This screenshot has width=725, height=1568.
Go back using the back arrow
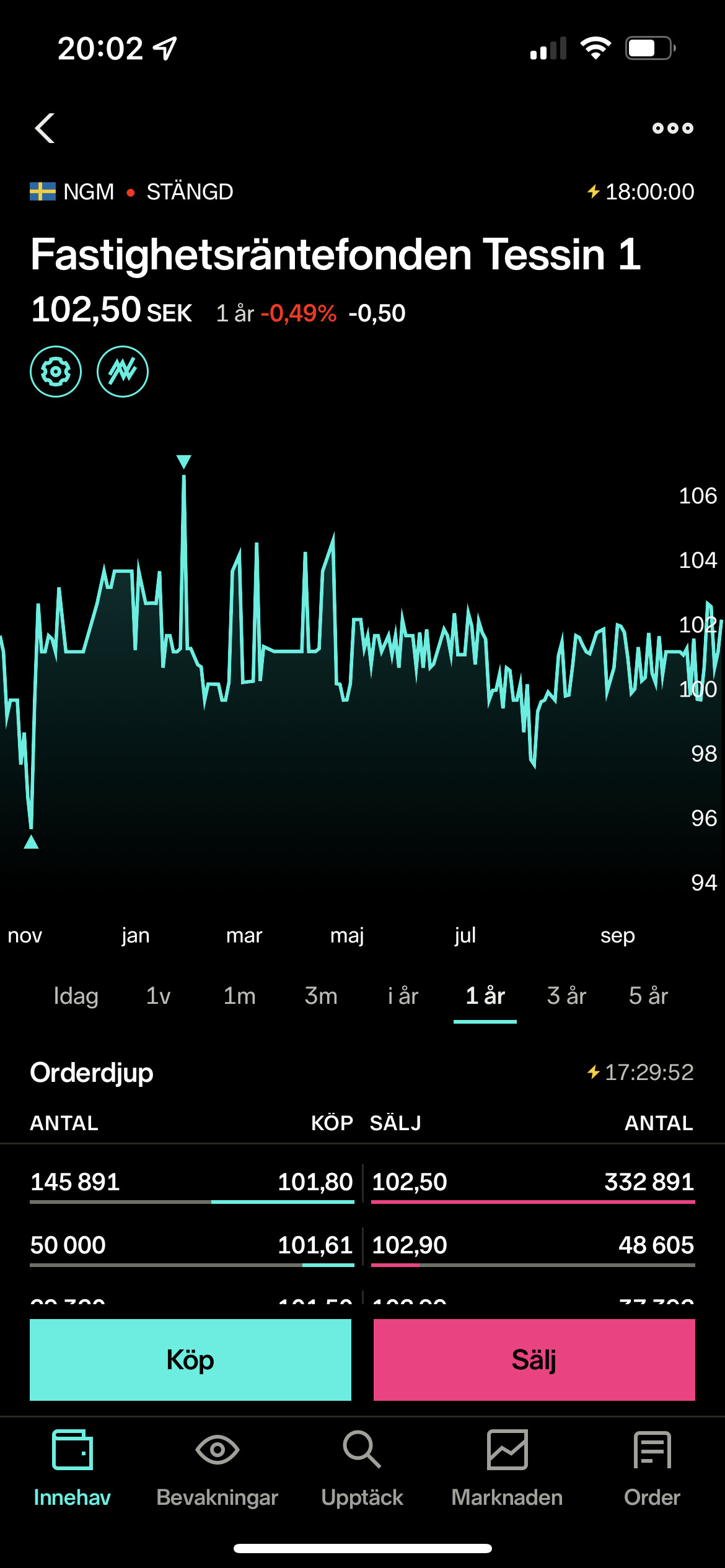(45, 128)
